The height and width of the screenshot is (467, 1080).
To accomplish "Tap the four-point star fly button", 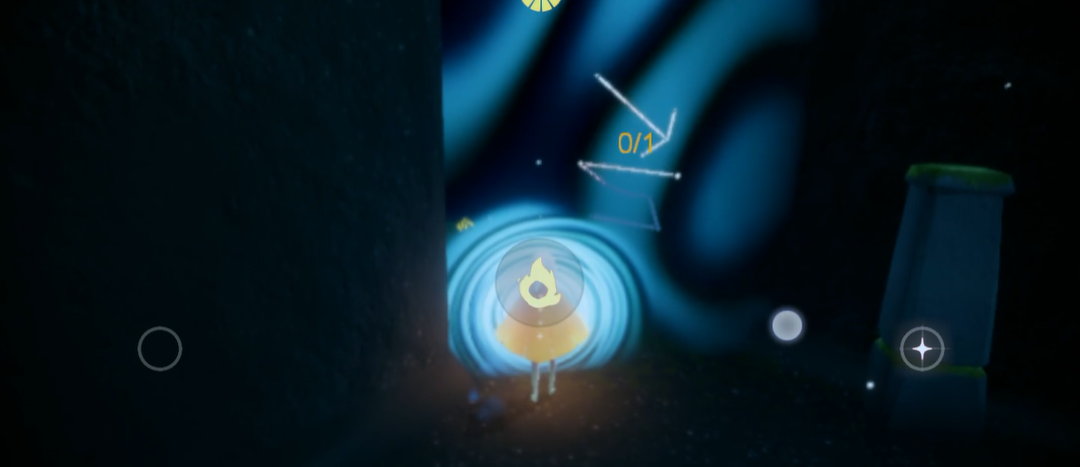I will [x=922, y=349].
